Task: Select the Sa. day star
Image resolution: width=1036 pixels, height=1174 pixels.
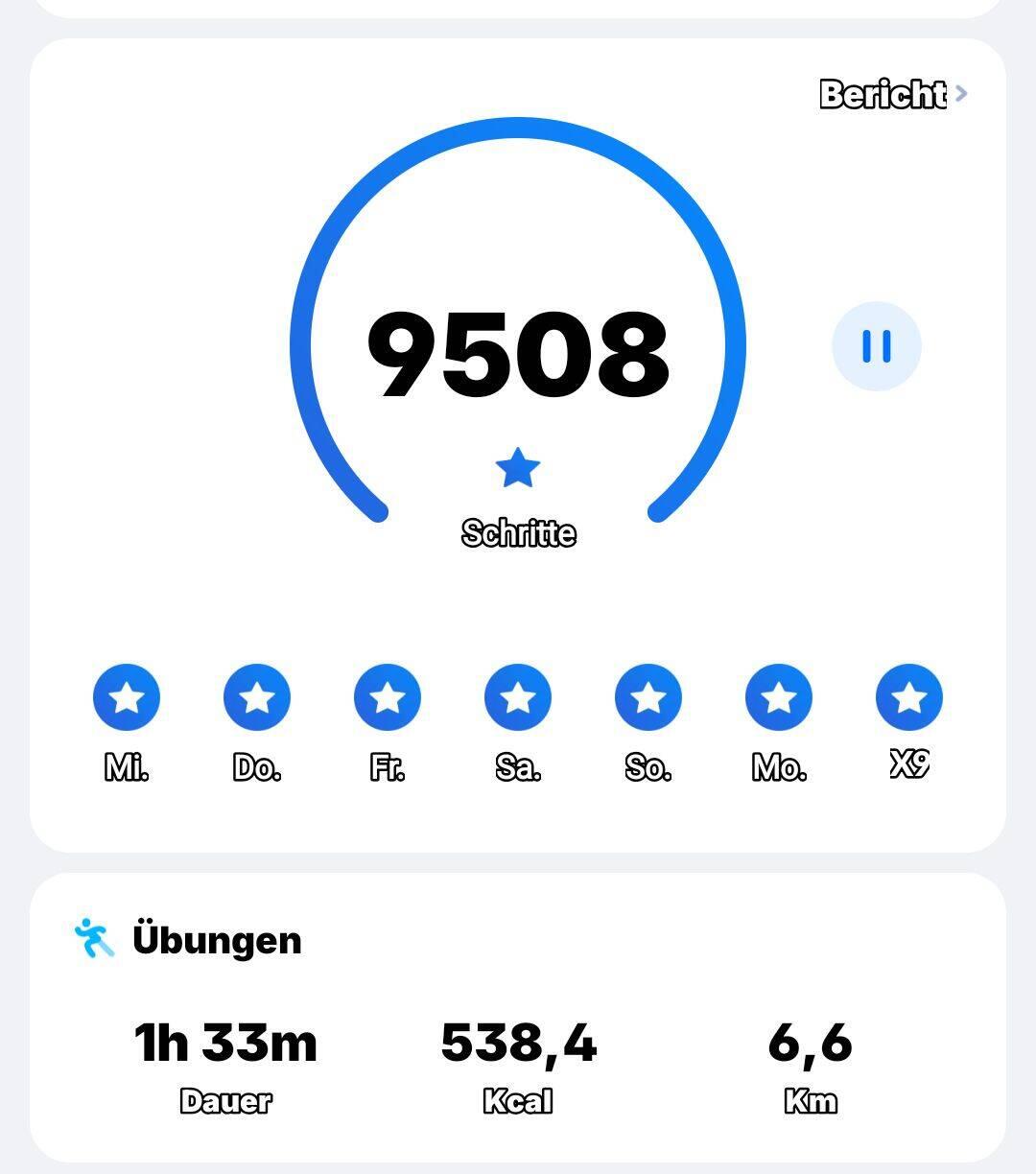Action: tap(518, 697)
